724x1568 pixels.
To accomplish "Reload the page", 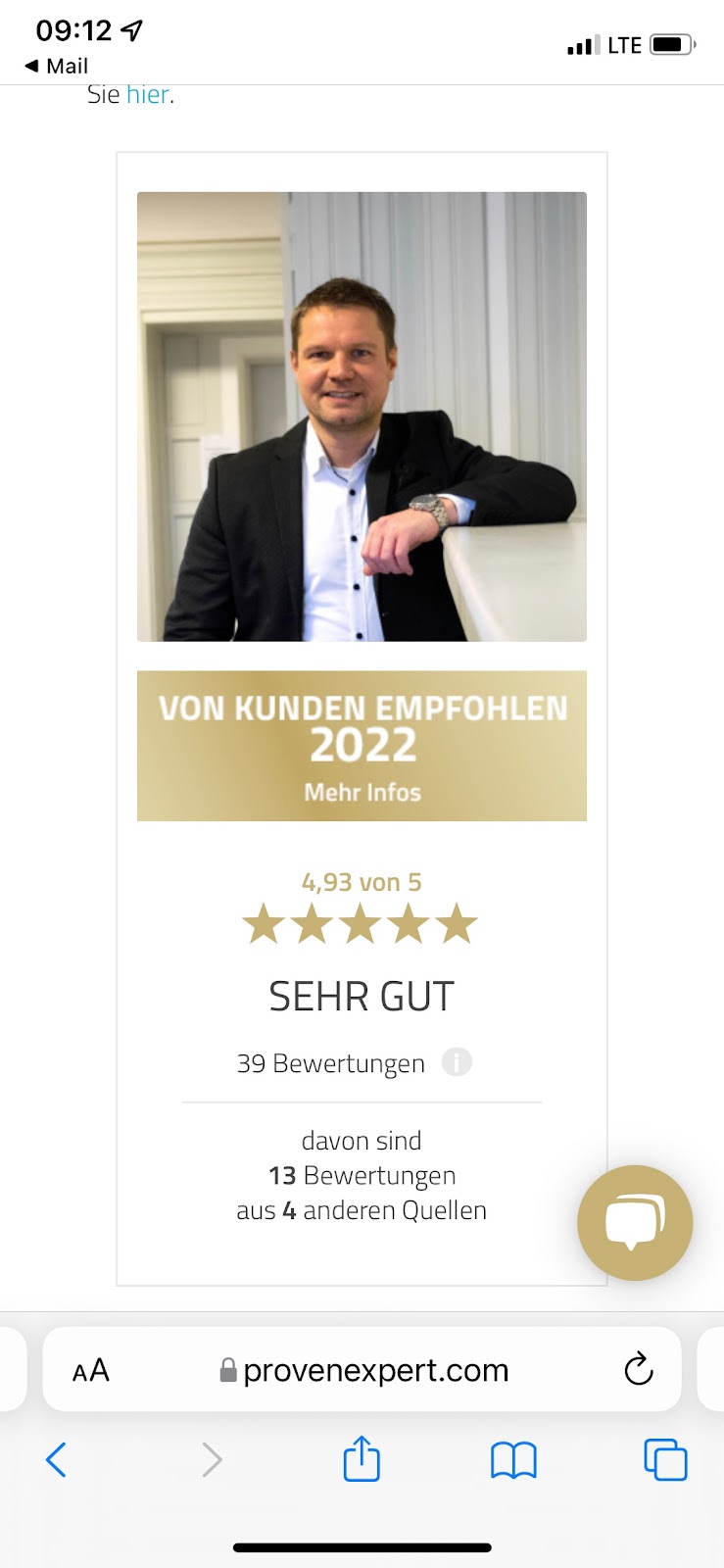I will pos(639,1369).
